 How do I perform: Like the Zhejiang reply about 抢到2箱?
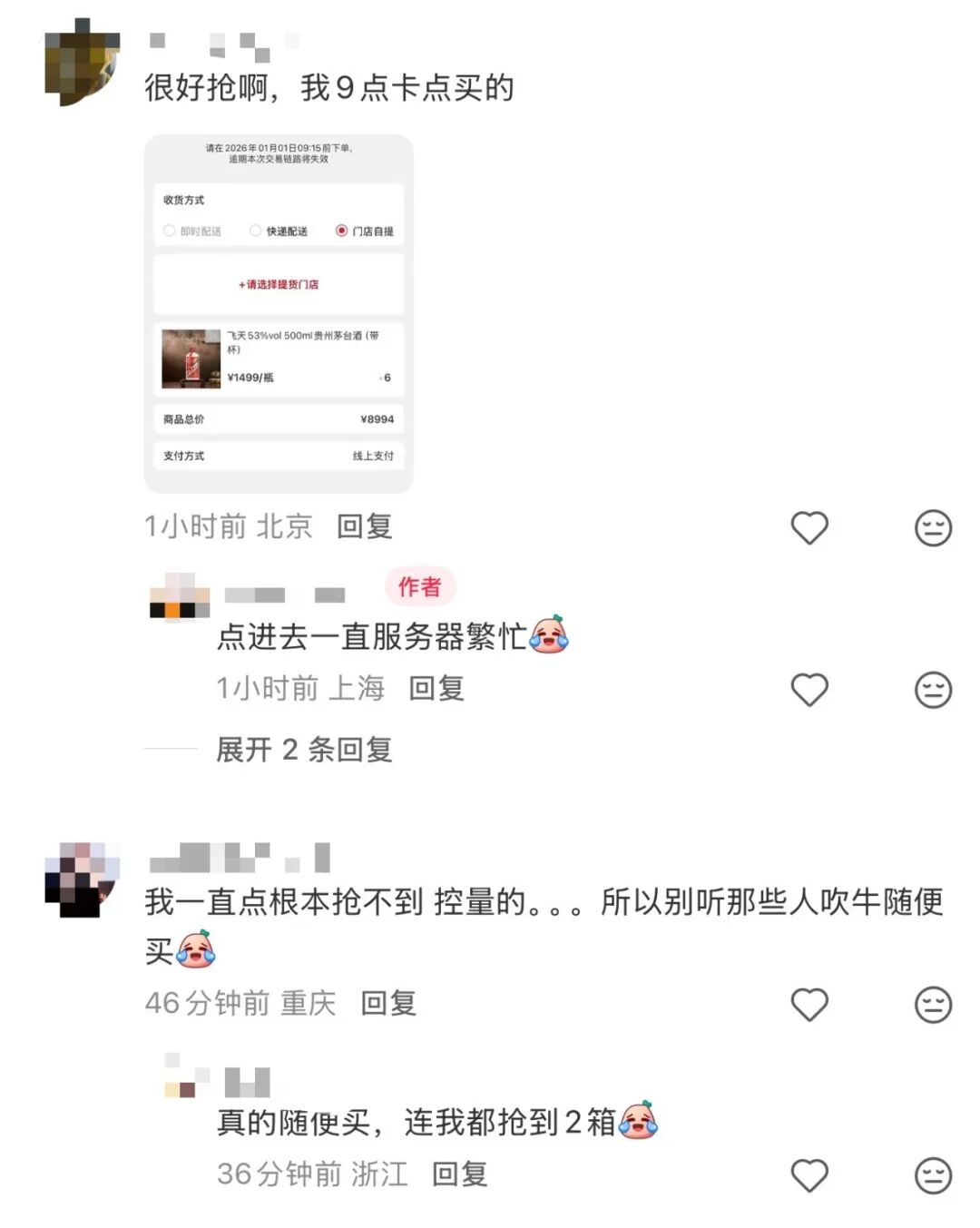pos(809,1175)
